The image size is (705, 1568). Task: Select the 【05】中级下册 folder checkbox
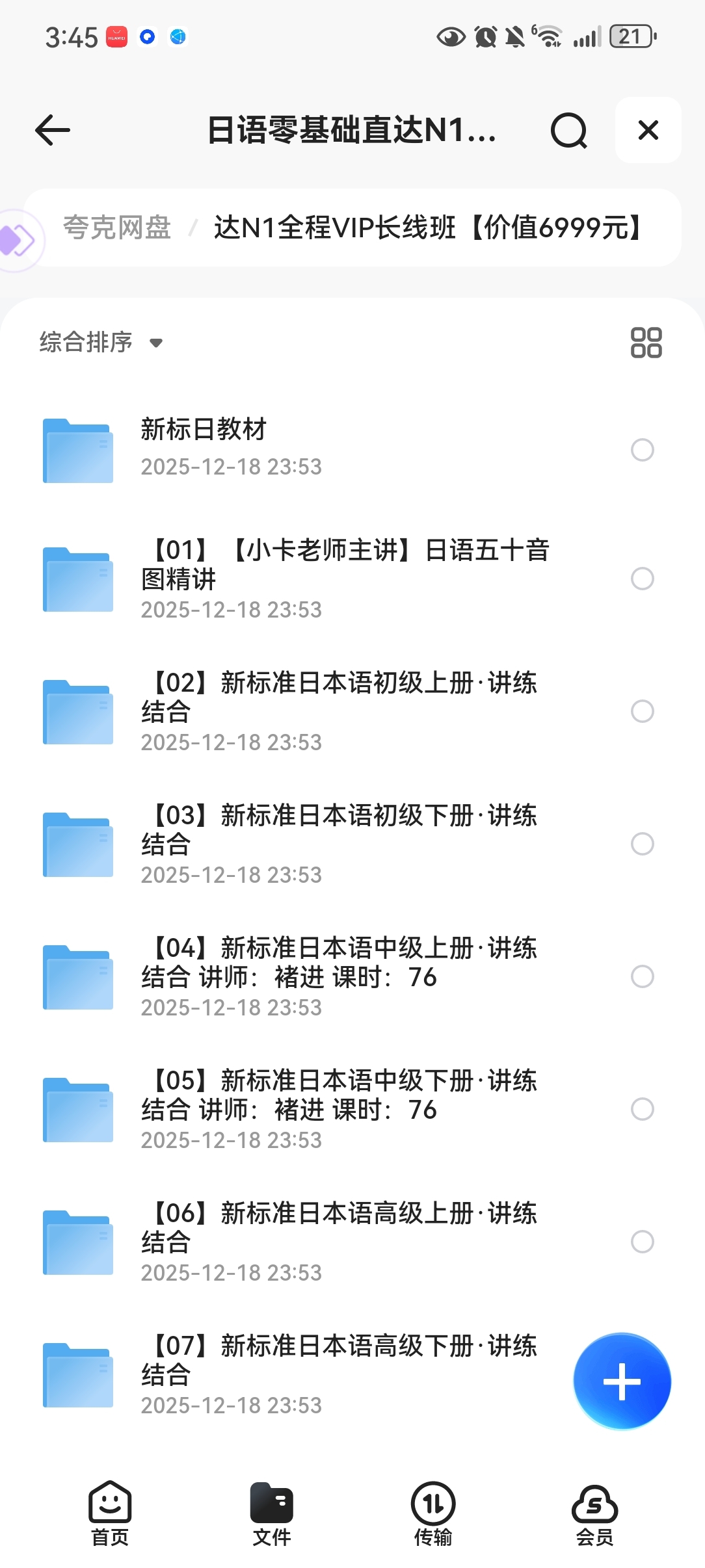click(x=643, y=1109)
